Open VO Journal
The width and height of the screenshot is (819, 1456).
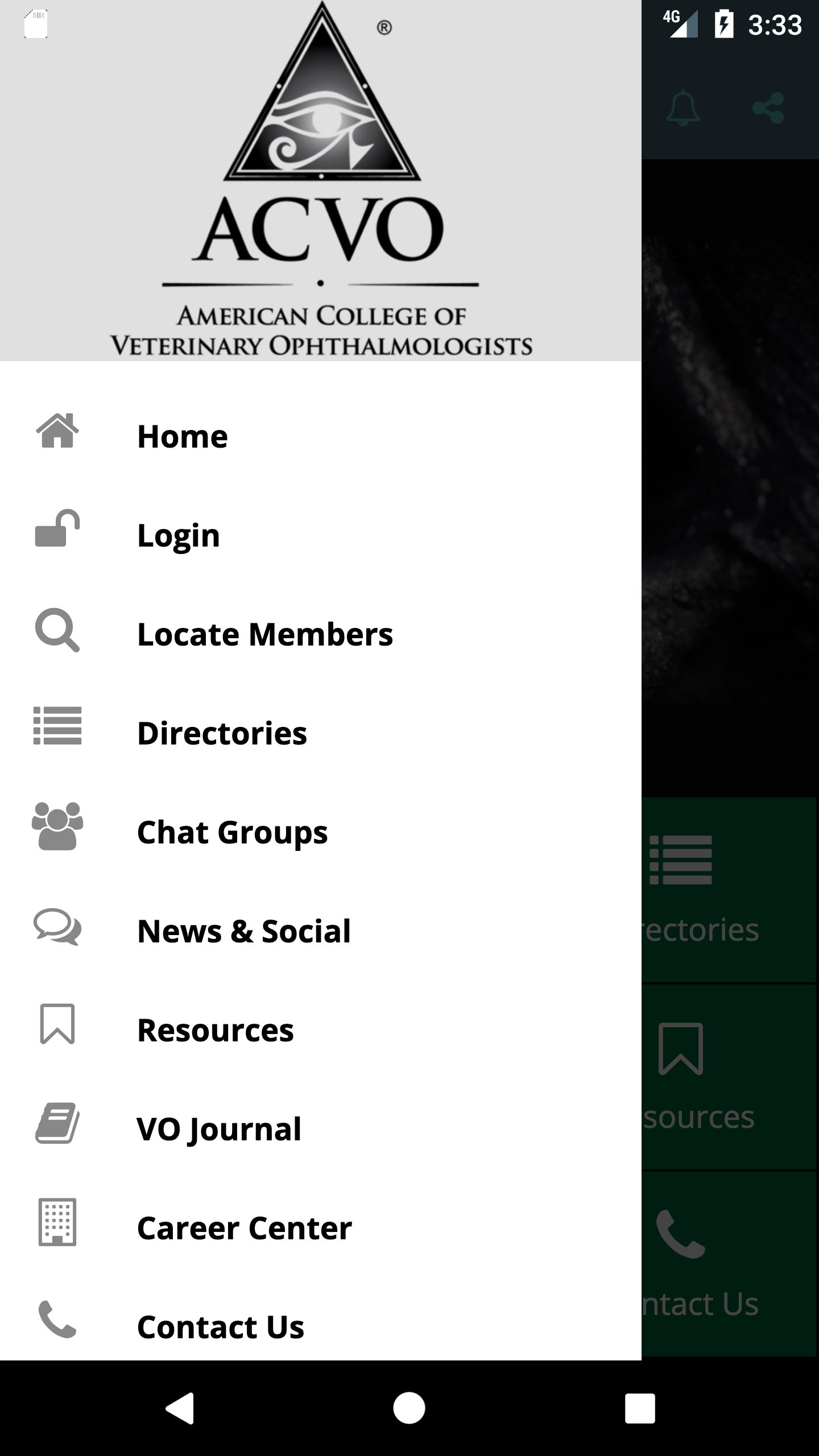click(x=321, y=1129)
